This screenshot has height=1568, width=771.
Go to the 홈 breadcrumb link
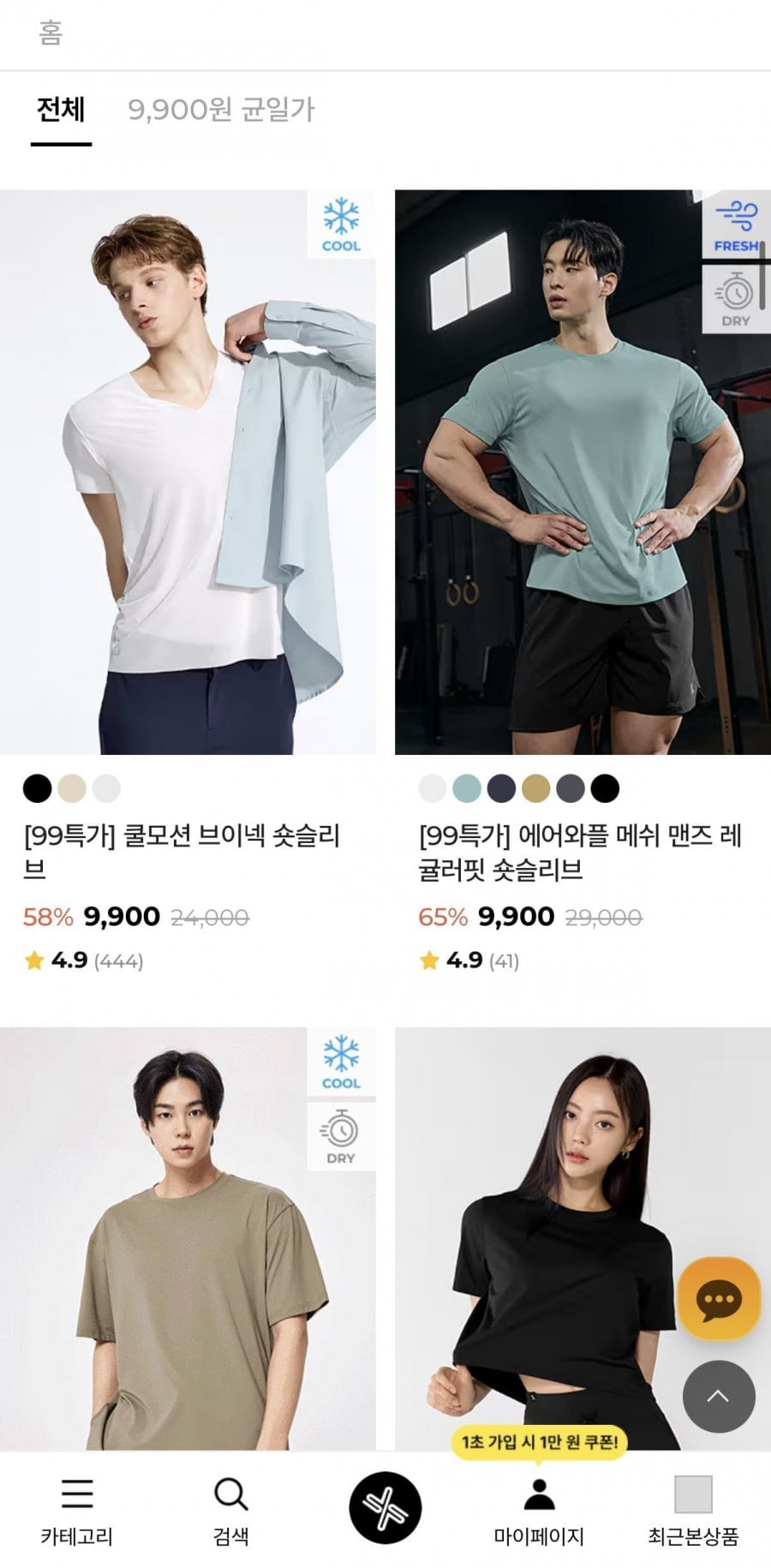click(x=51, y=33)
